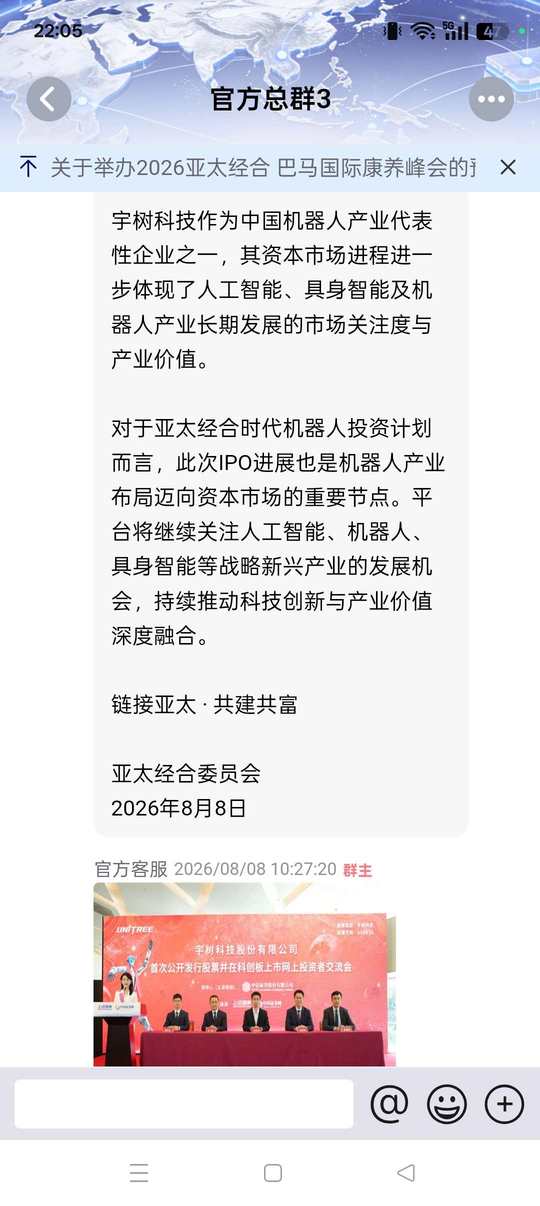Screen dimensions: 540x1206
Task: Open the three-dot group options menu
Action: coord(491,99)
